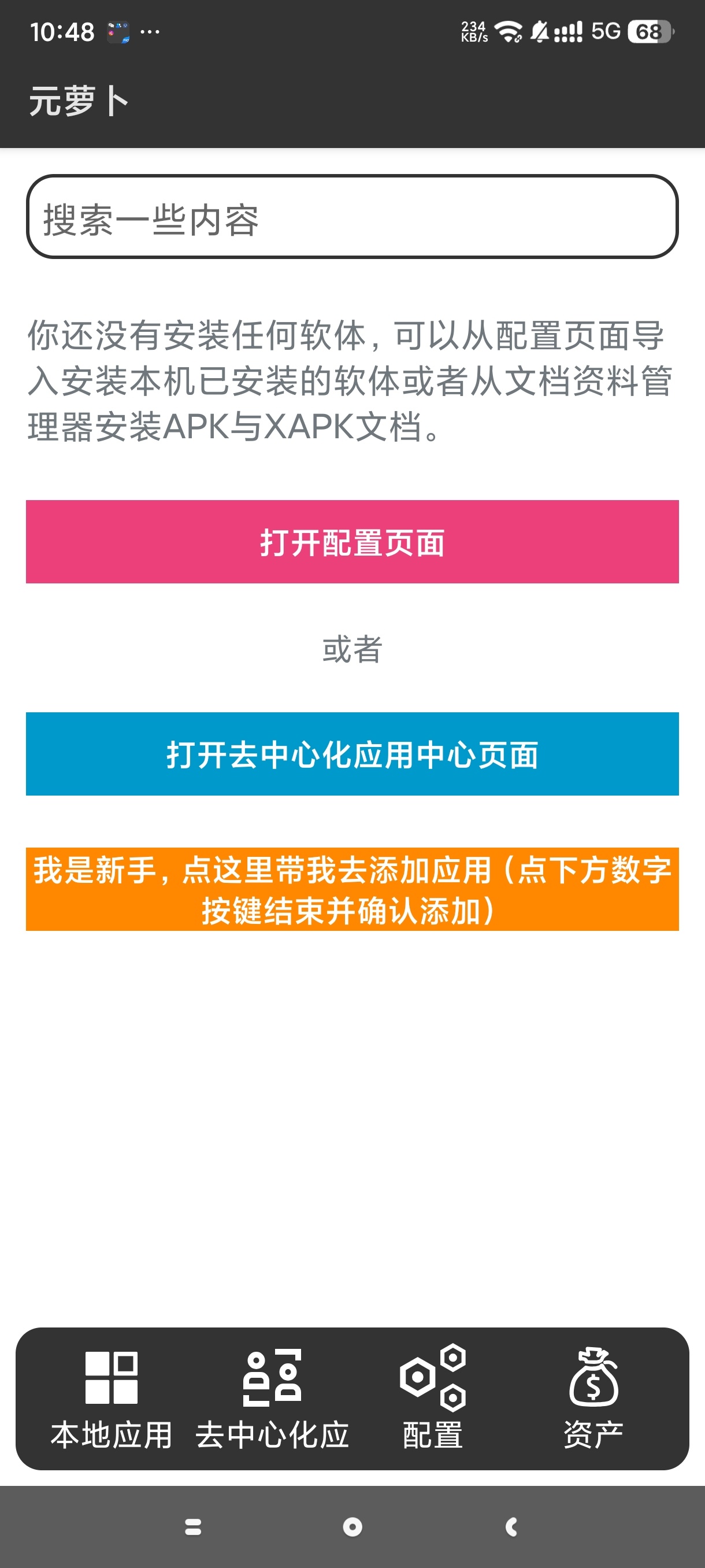705x1568 pixels.
Task: Tap the 搜索一些内容 search field
Action: [351, 217]
